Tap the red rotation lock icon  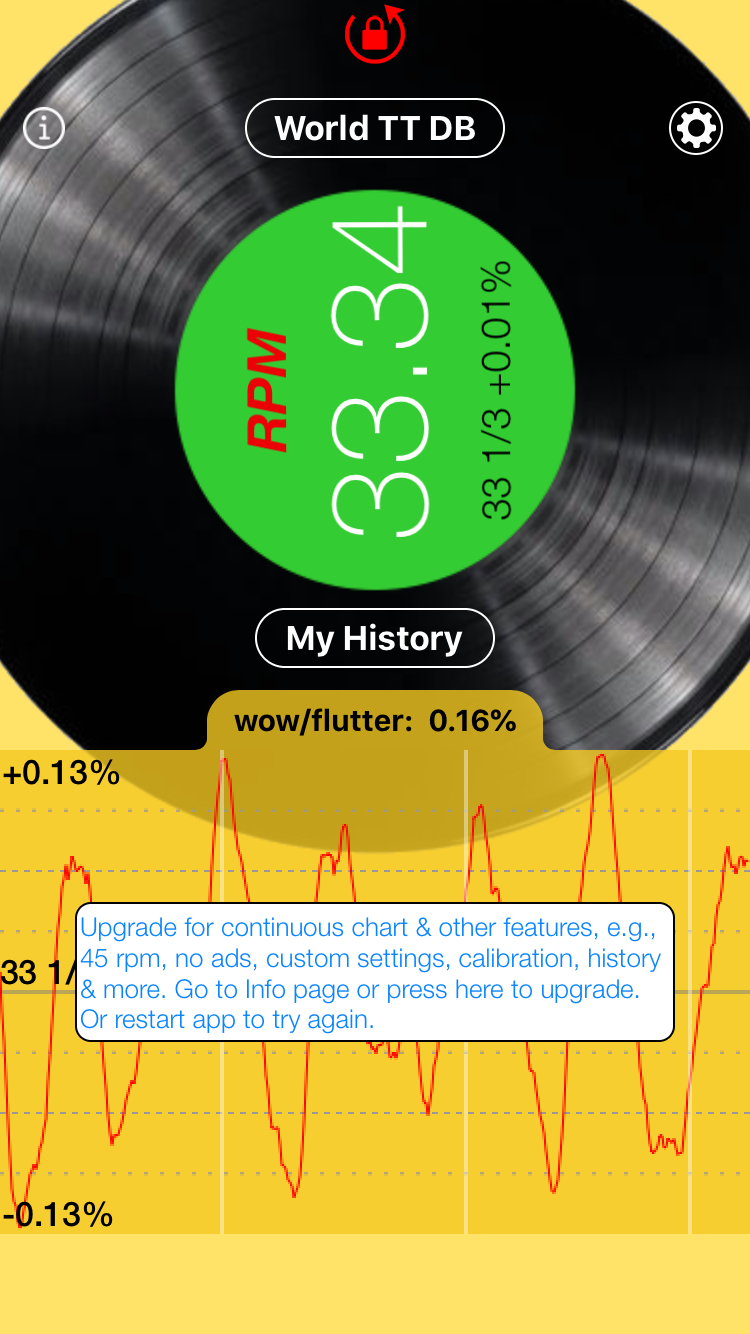pyautogui.click(x=375, y=33)
